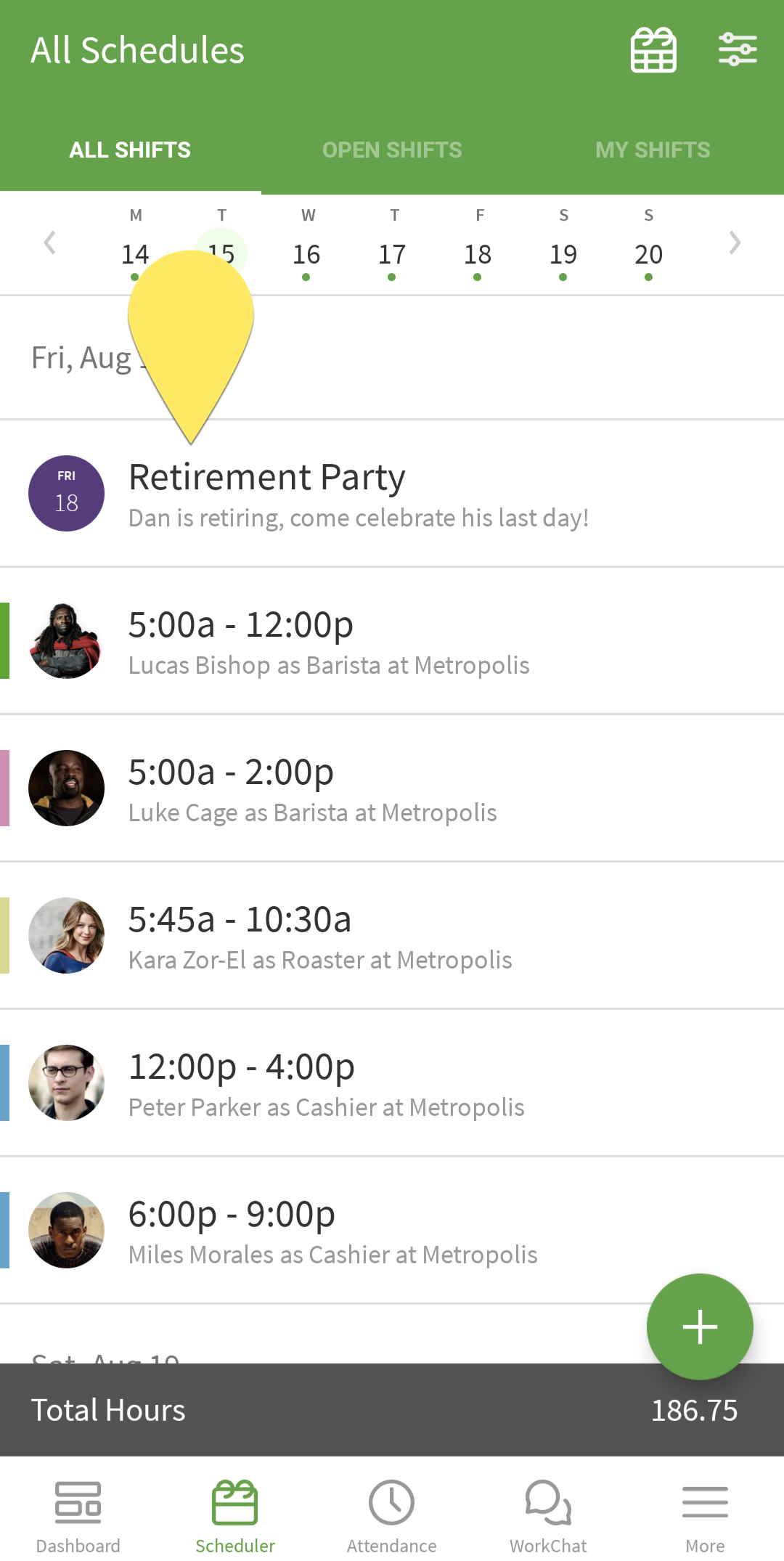View the Total Hours bar showing 186.75

(392, 1409)
